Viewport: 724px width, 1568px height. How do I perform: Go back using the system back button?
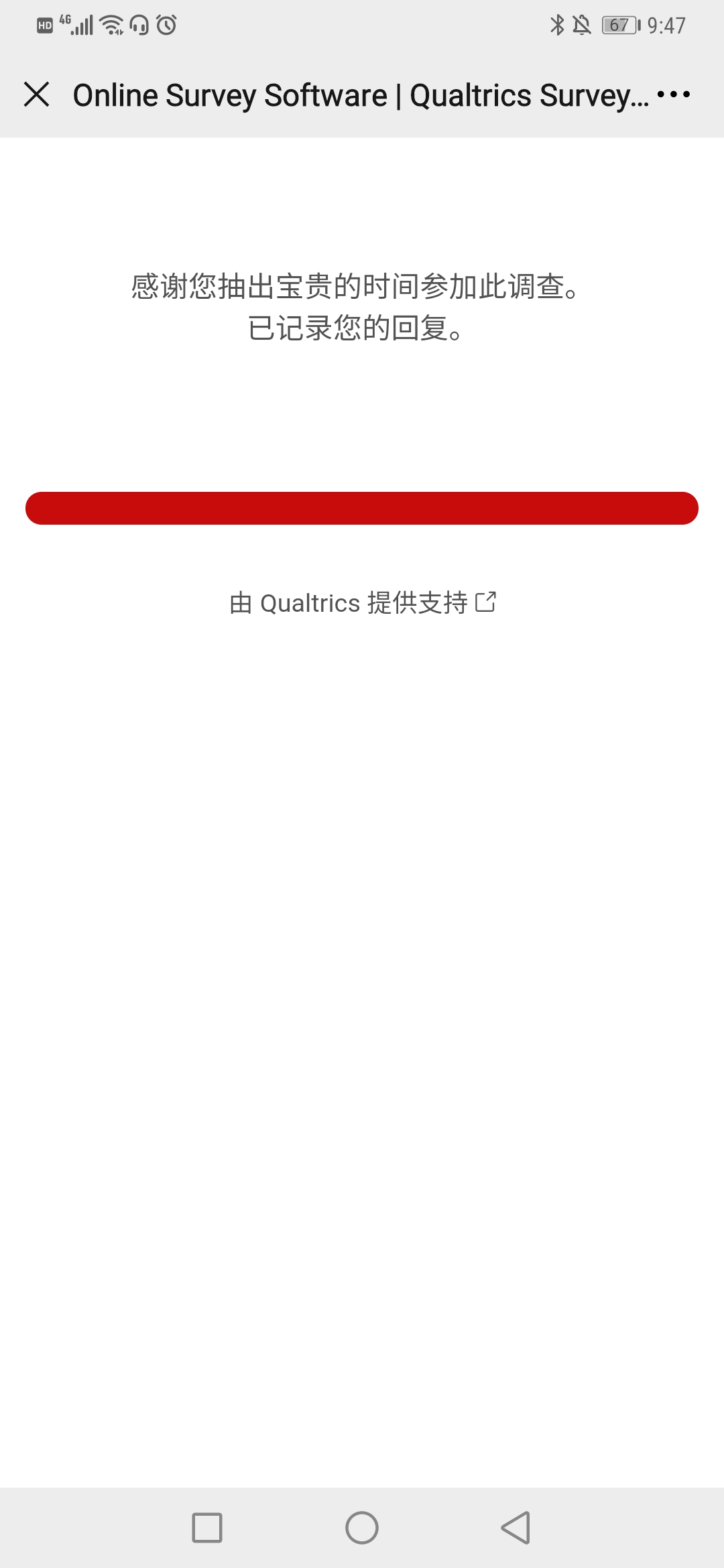pyautogui.click(x=516, y=1528)
